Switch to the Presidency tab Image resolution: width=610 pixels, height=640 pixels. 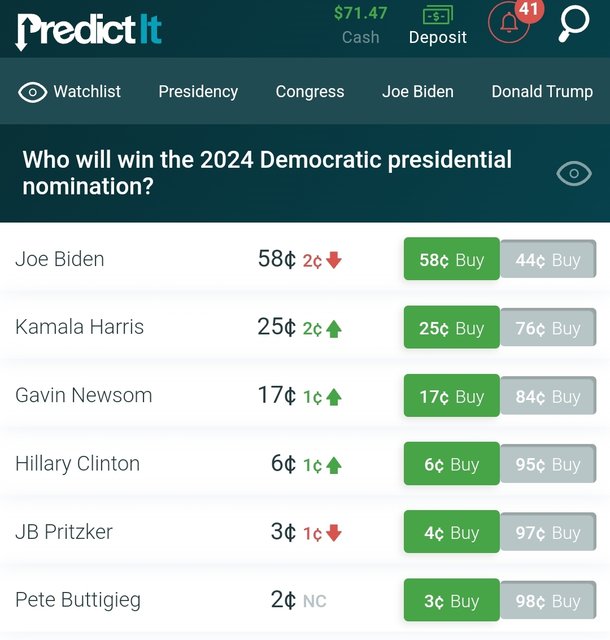(x=198, y=91)
